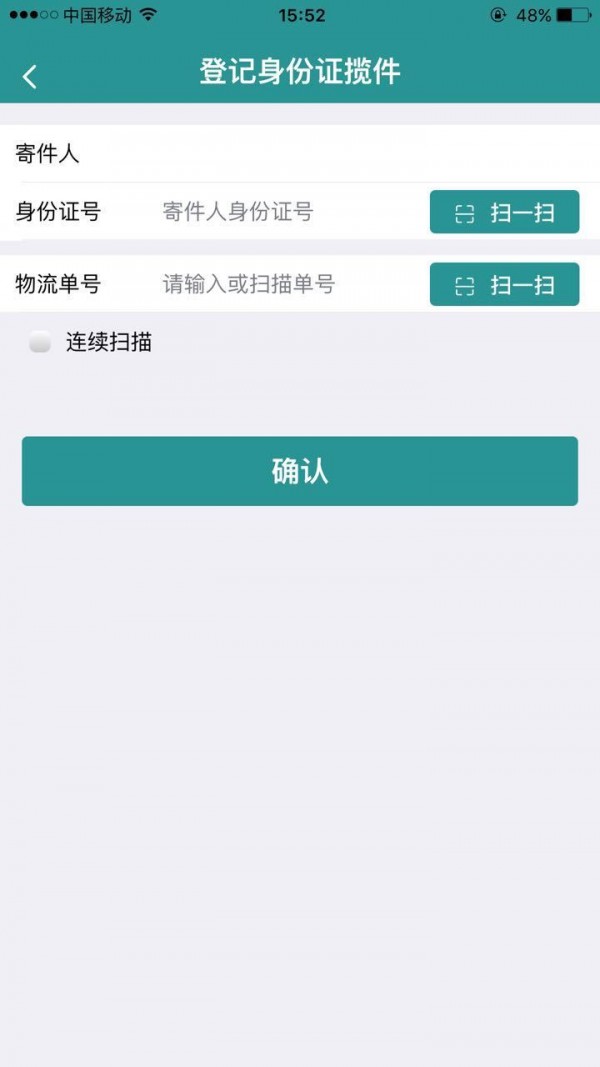Tap the 扫一扫 button beside 身份证号
The width and height of the screenshot is (600, 1067).
click(504, 212)
